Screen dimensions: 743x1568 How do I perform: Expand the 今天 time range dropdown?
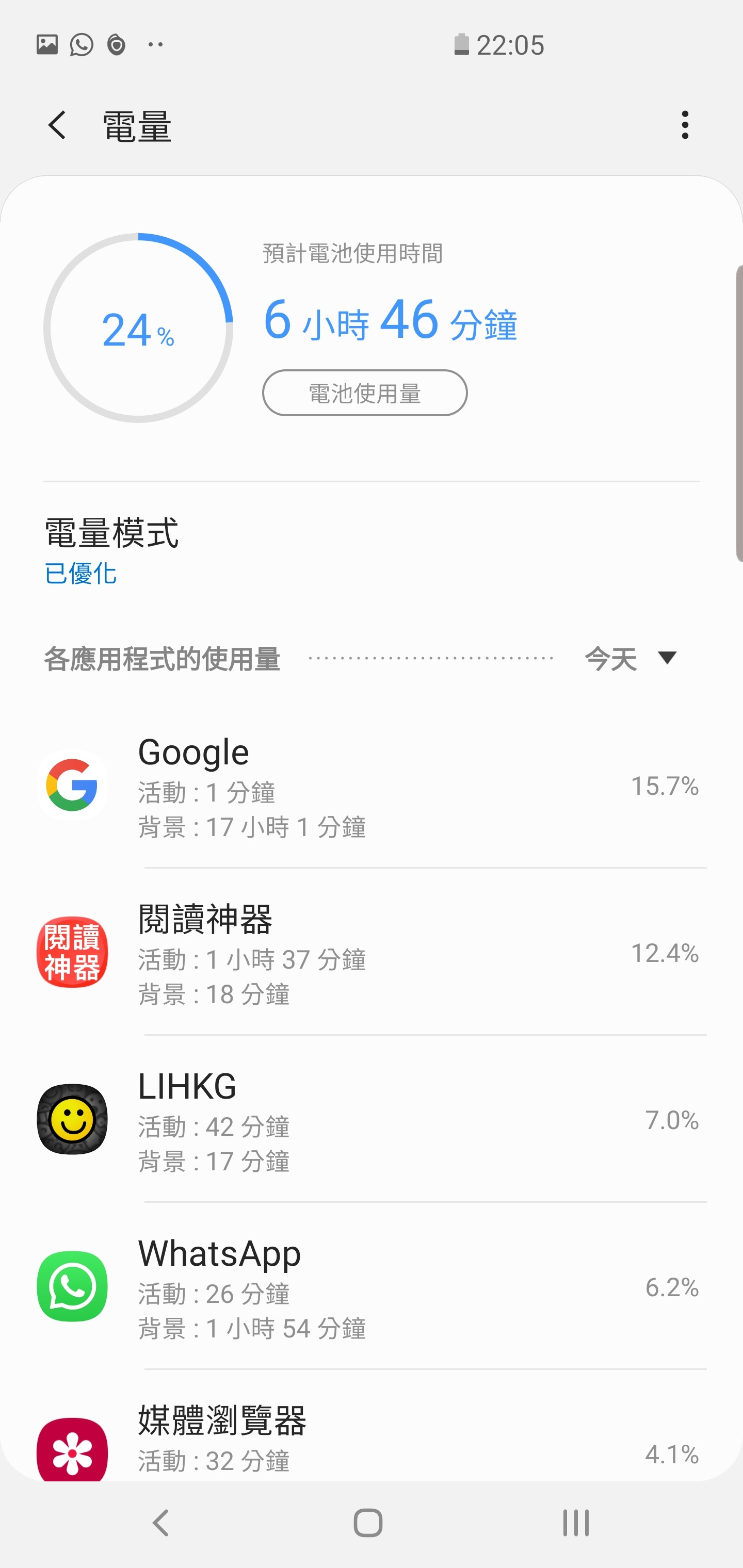point(631,659)
